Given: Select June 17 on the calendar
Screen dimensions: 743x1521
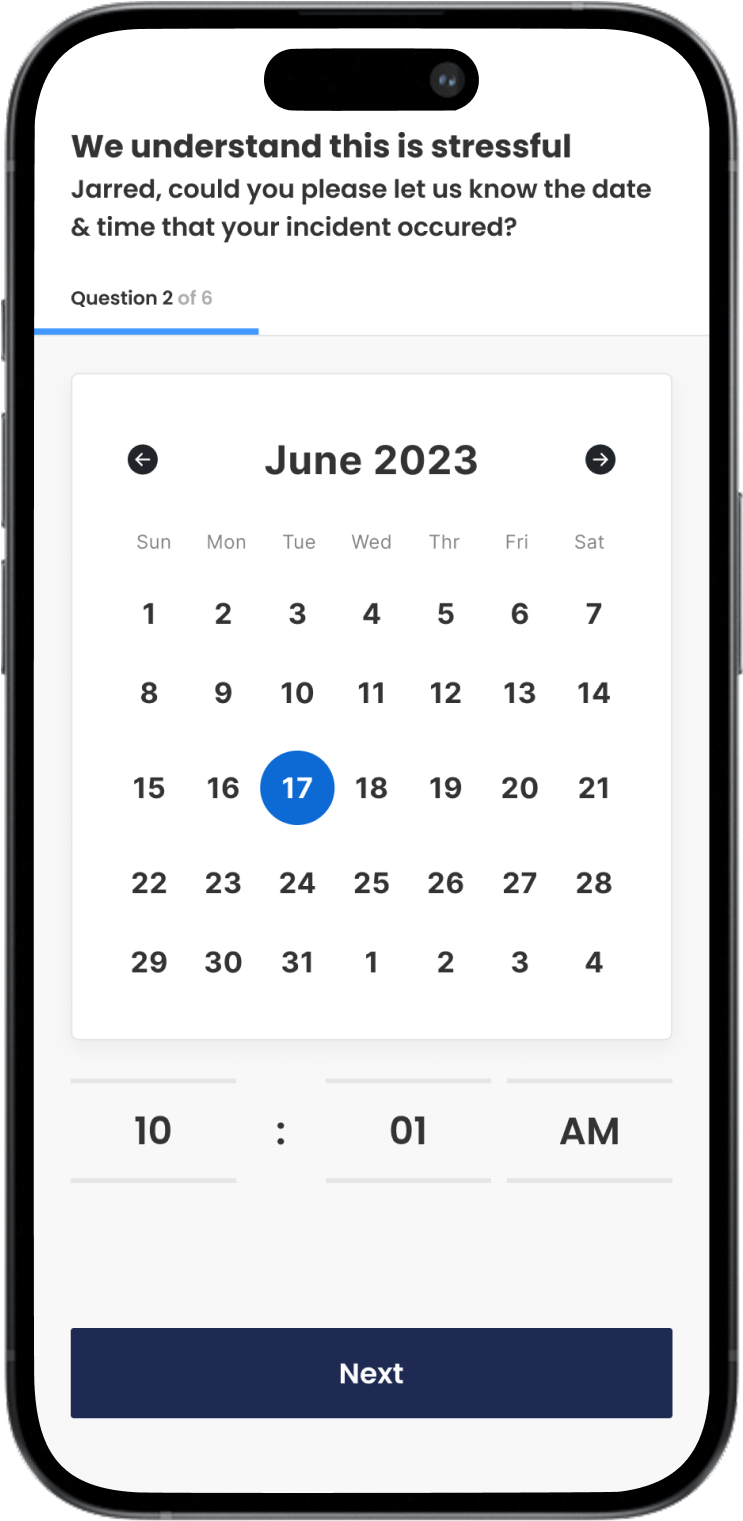Looking at the screenshot, I should click(297, 788).
